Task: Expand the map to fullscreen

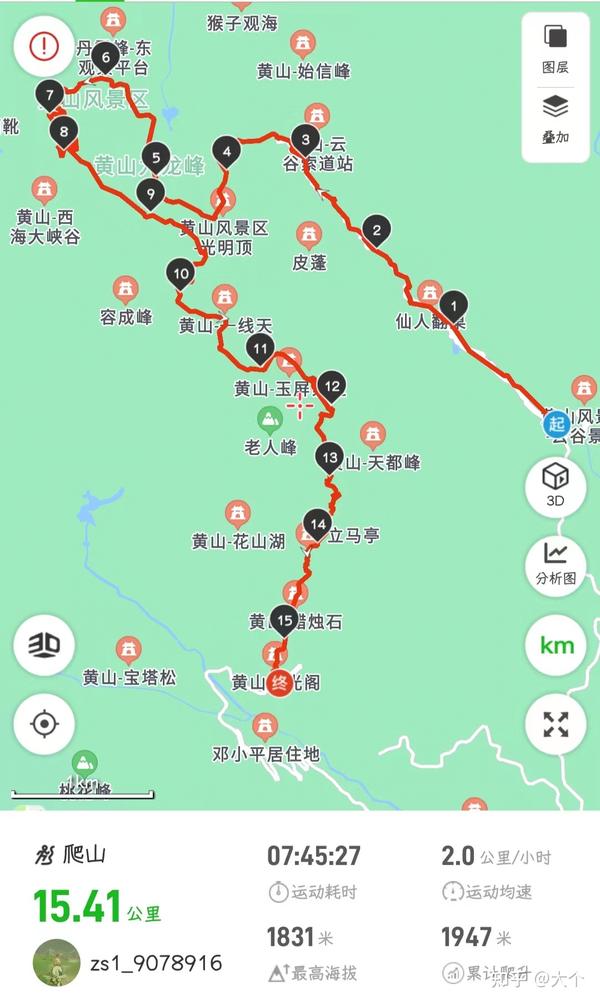Action: pos(555,724)
